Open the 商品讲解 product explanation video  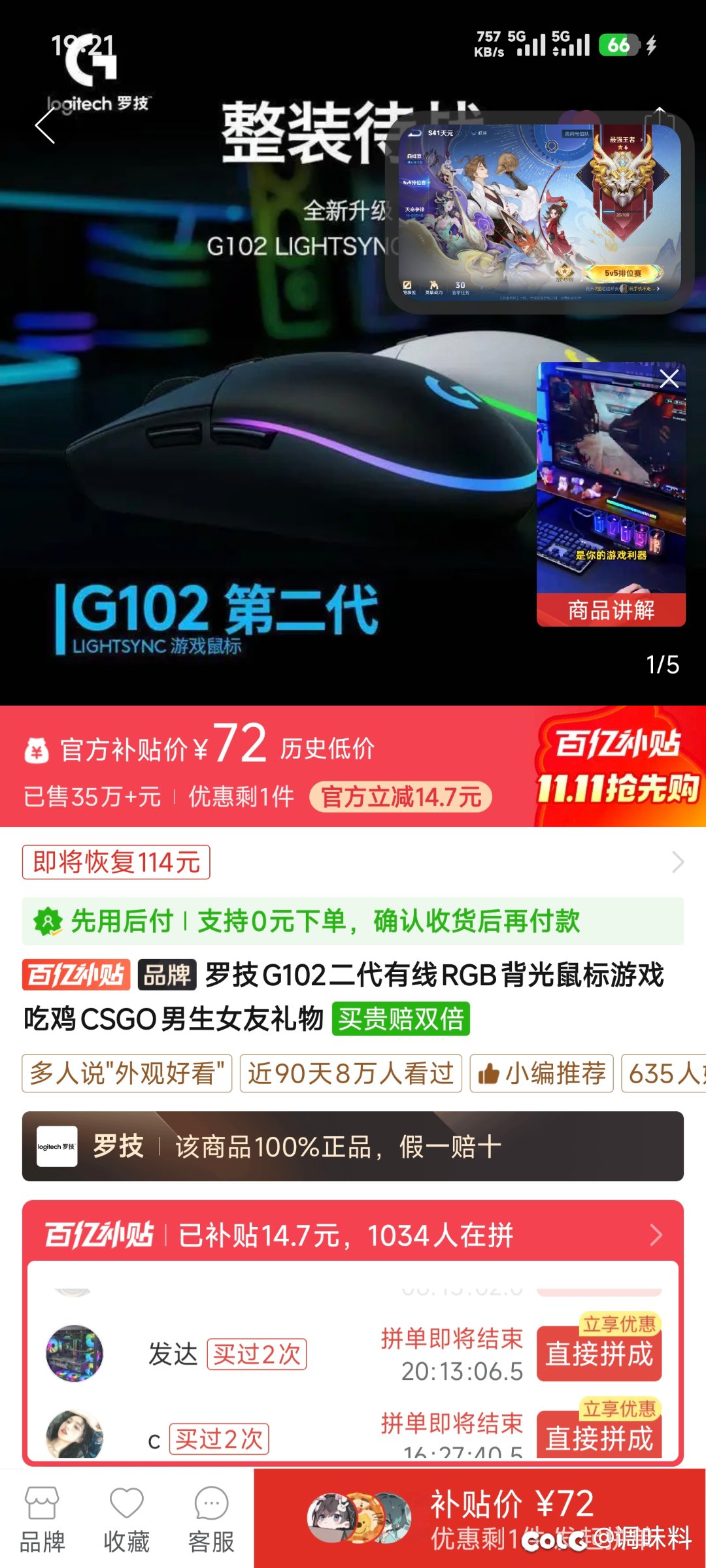pos(611,610)
